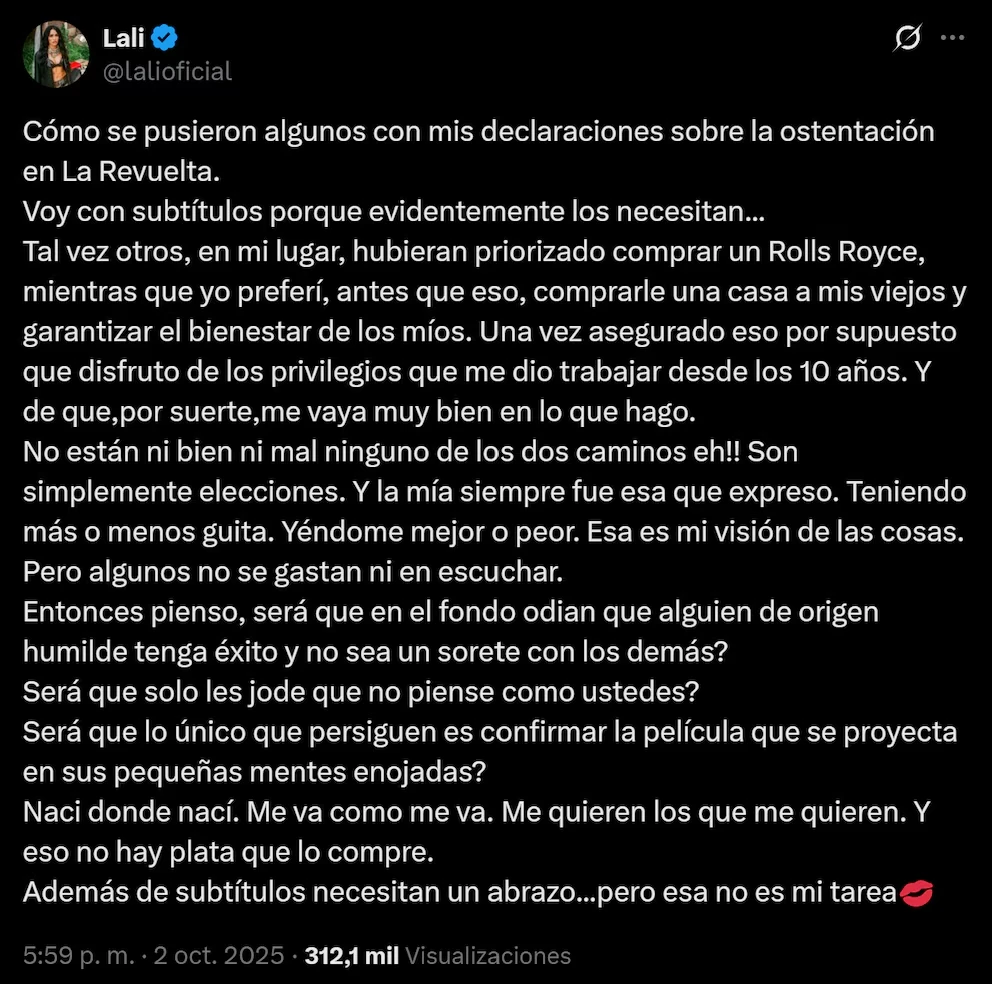Open Lali's profile picture

coord(56,54)
